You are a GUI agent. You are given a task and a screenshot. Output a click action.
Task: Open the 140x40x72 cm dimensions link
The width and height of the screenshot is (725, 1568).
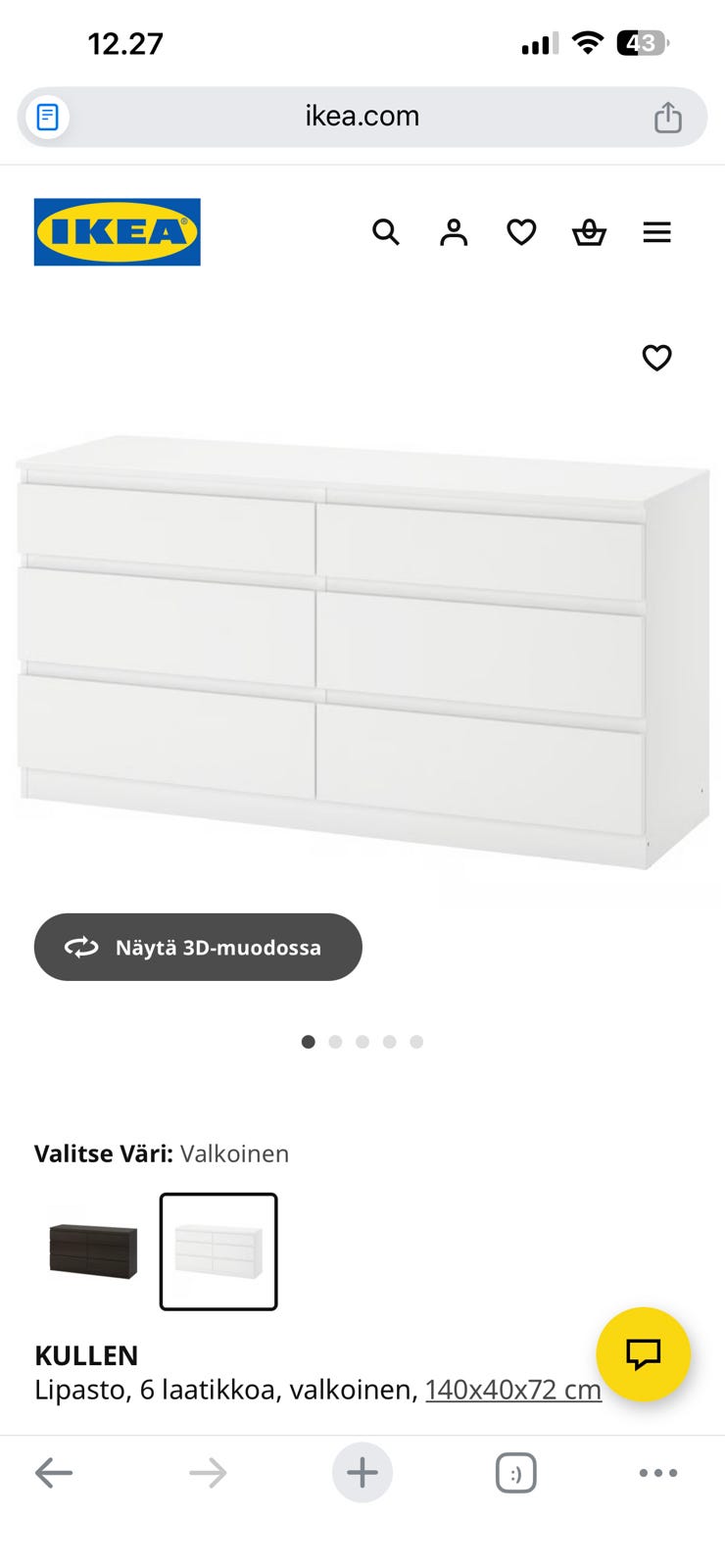tap(512, 1390)
